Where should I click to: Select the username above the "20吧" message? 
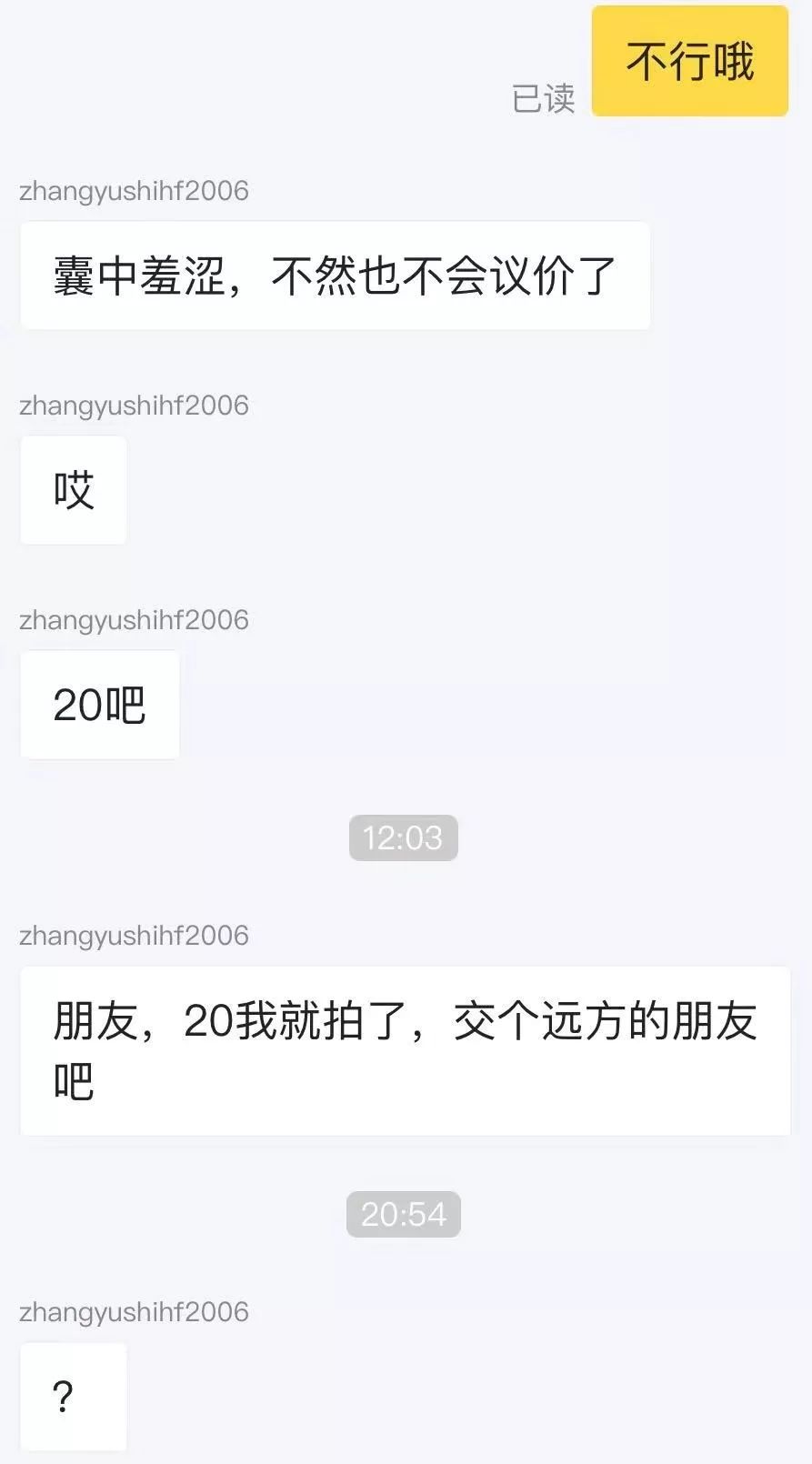point(133,619)
